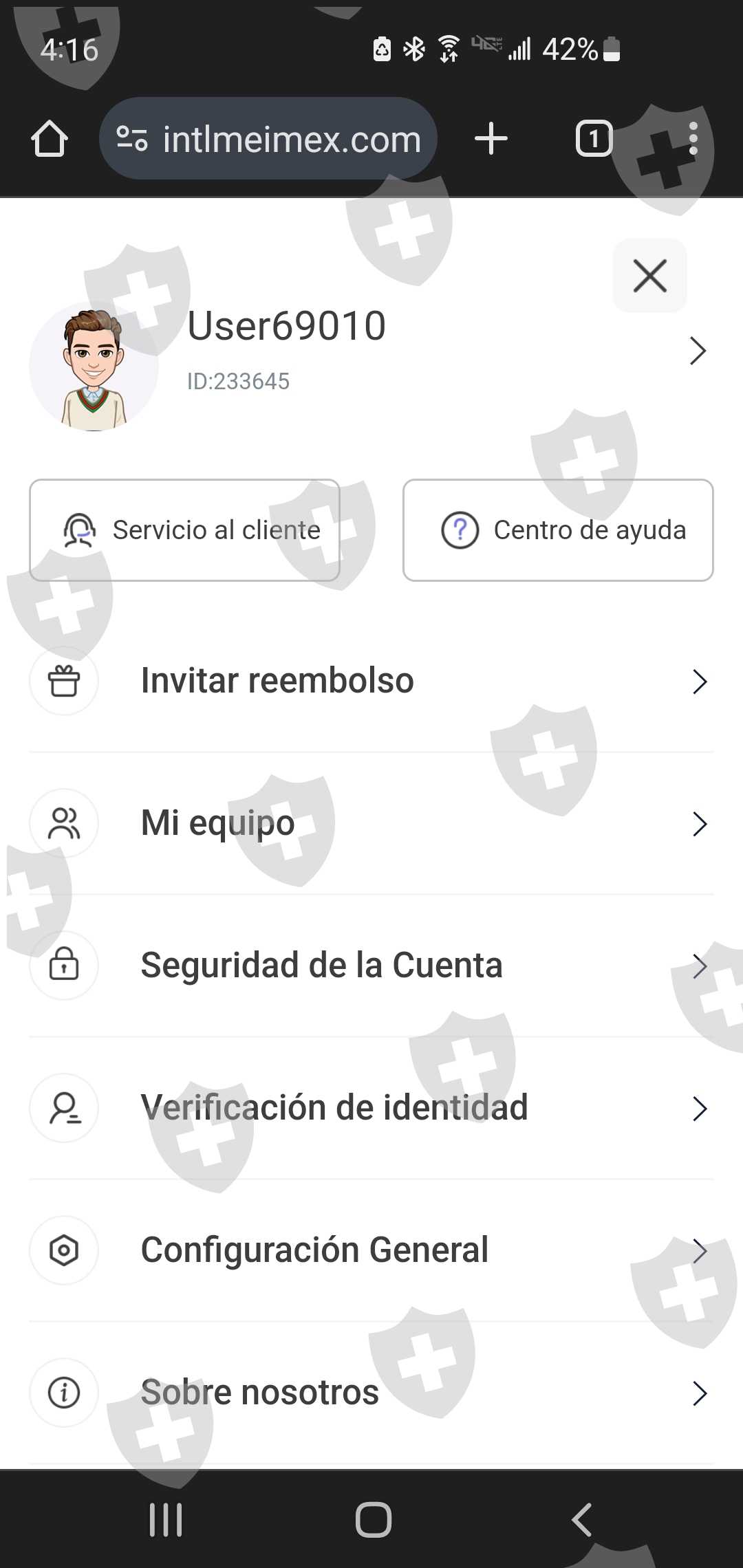
Task: Open the browser overflow menu
Action: [x=693, y=139]
